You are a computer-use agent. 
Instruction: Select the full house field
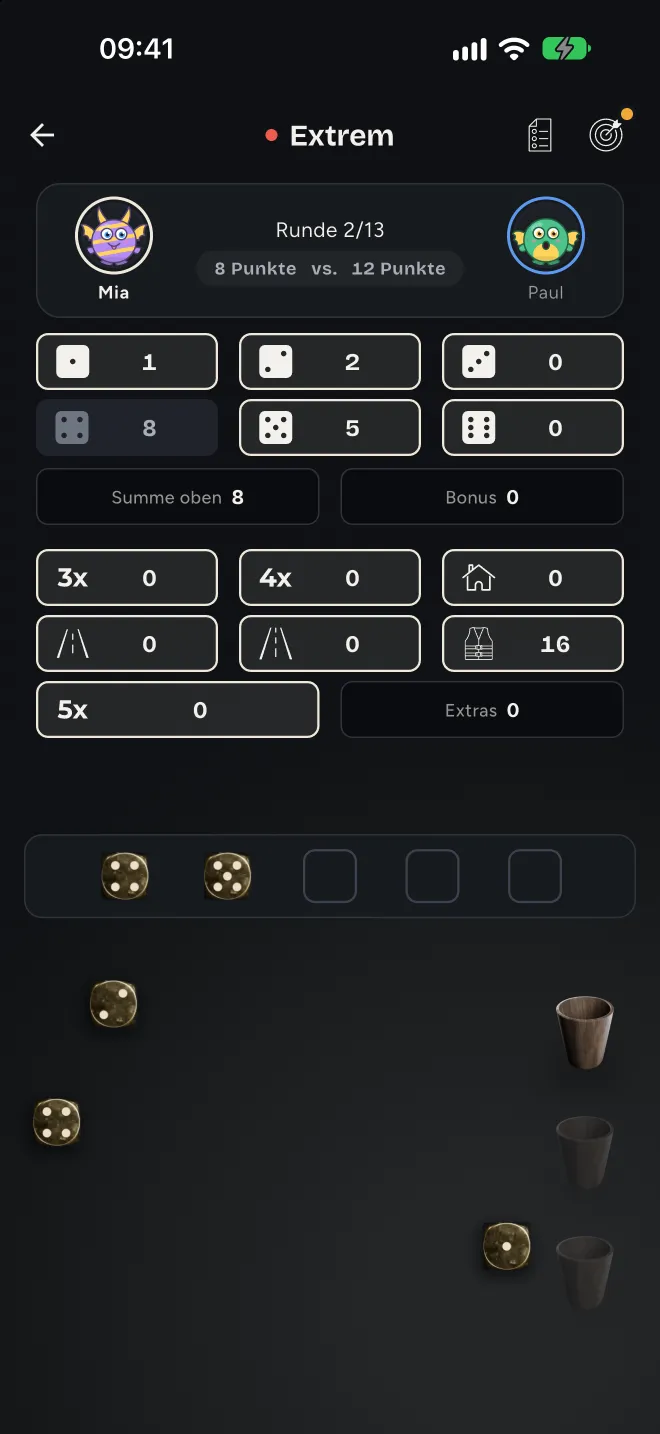pos(533,577)
